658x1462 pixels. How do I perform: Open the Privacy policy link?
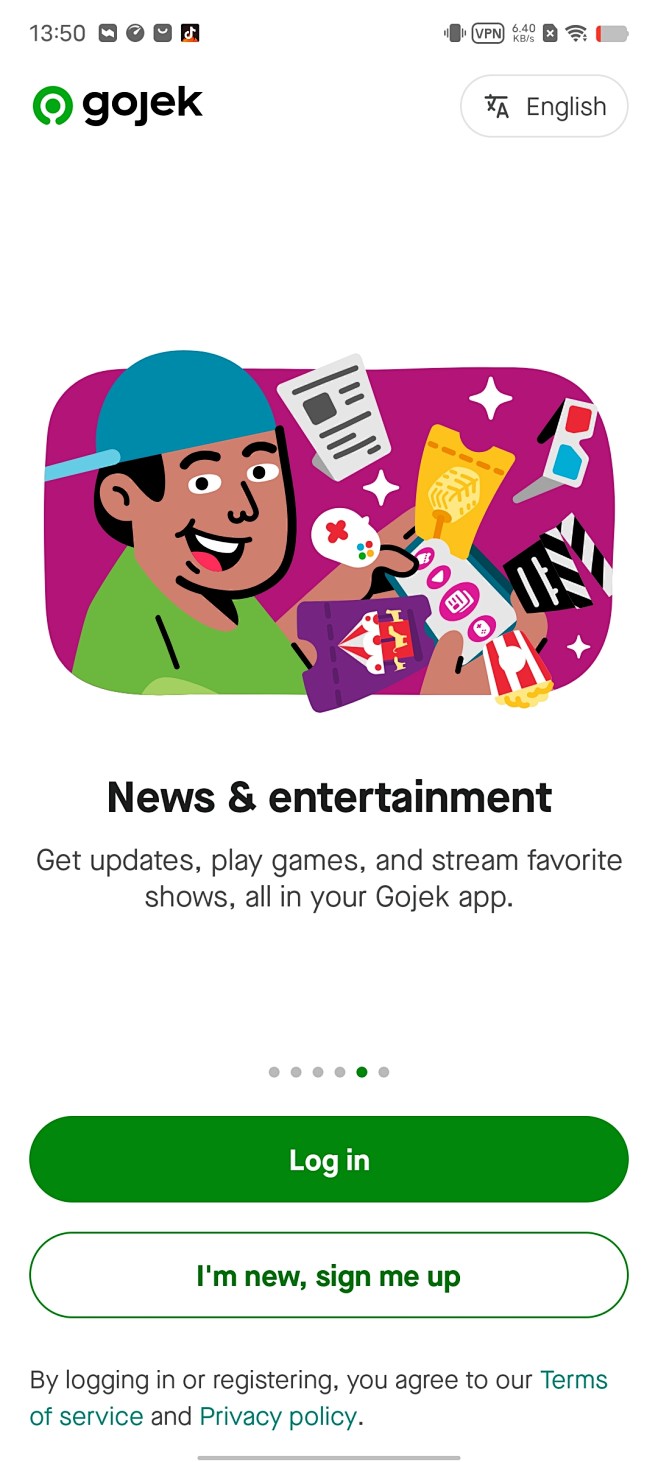coord(278,1416)
